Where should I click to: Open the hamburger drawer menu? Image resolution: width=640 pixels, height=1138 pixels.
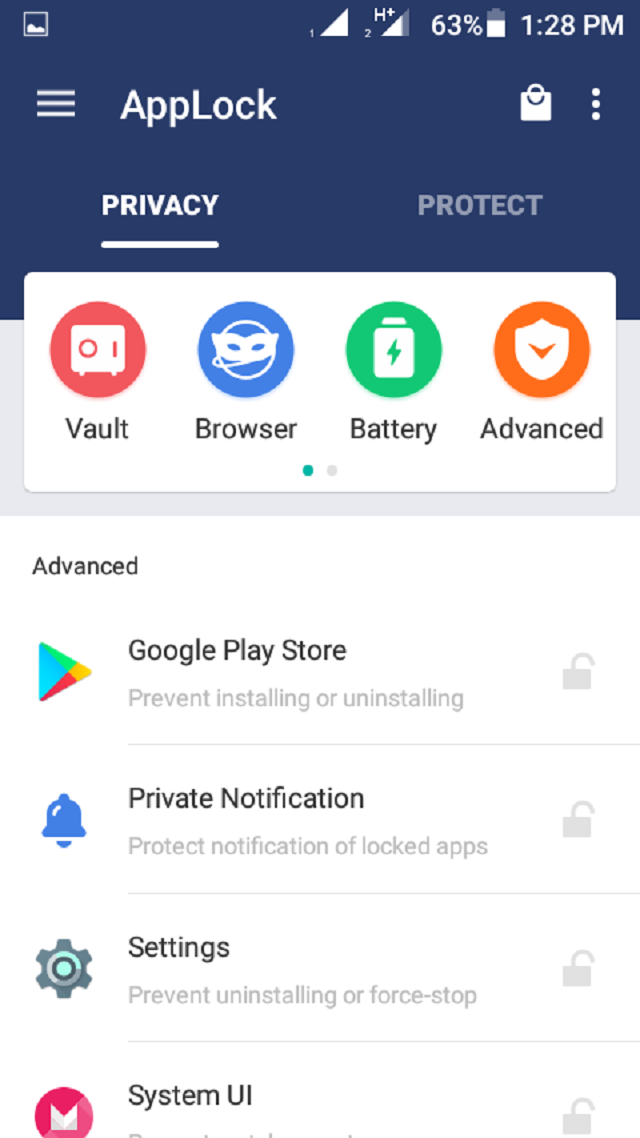point(56,104)
